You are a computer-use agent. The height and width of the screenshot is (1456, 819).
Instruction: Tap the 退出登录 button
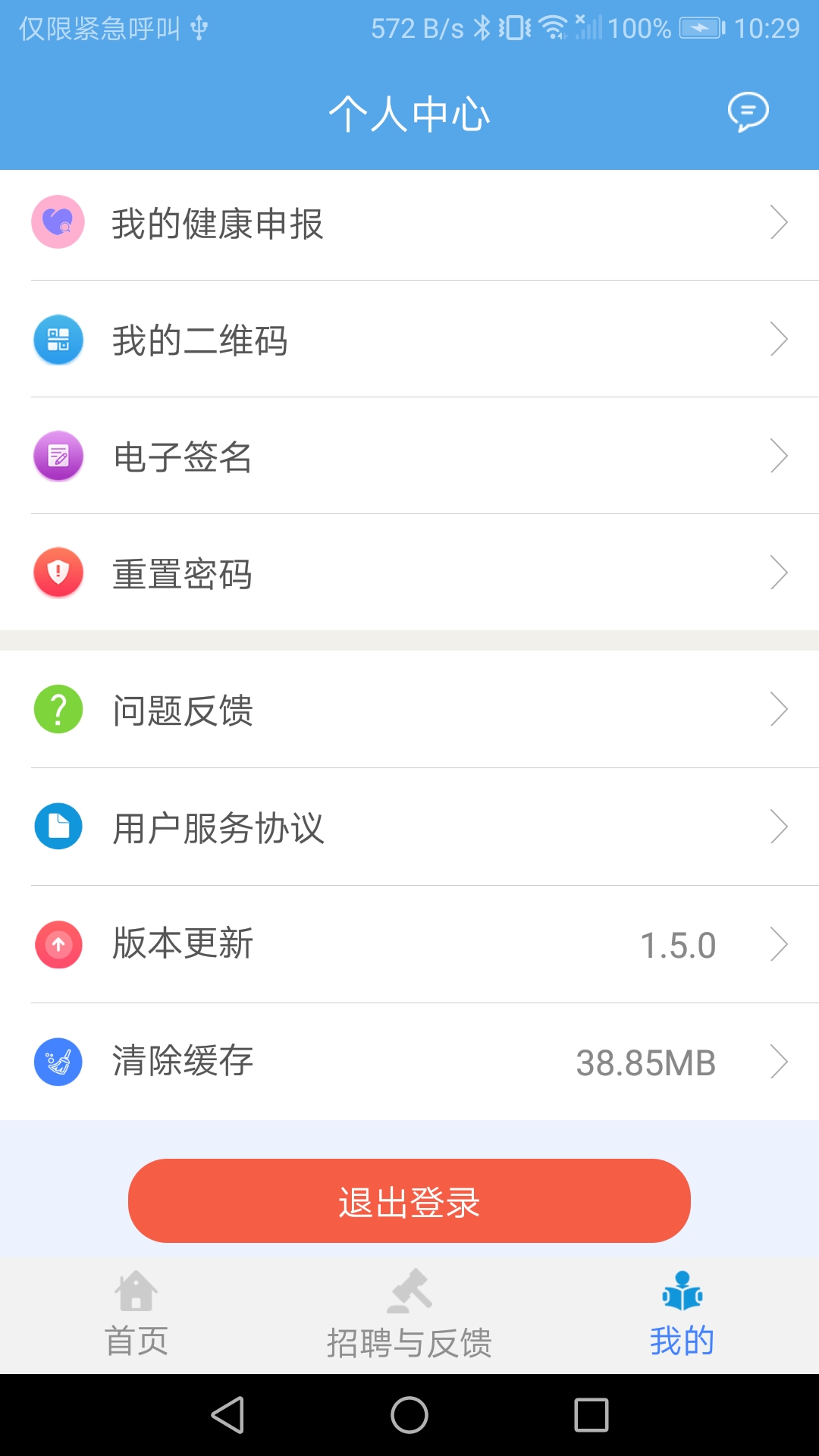409,1201
